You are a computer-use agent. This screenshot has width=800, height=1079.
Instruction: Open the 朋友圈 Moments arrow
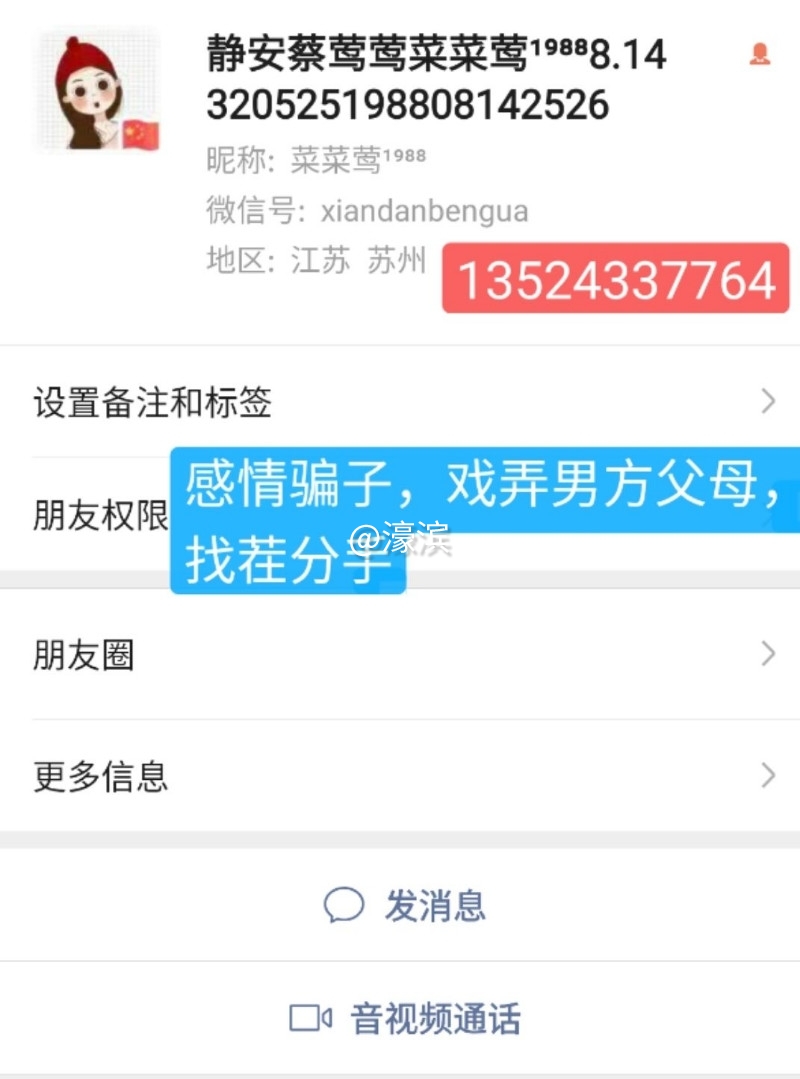(x=766, y=654)
